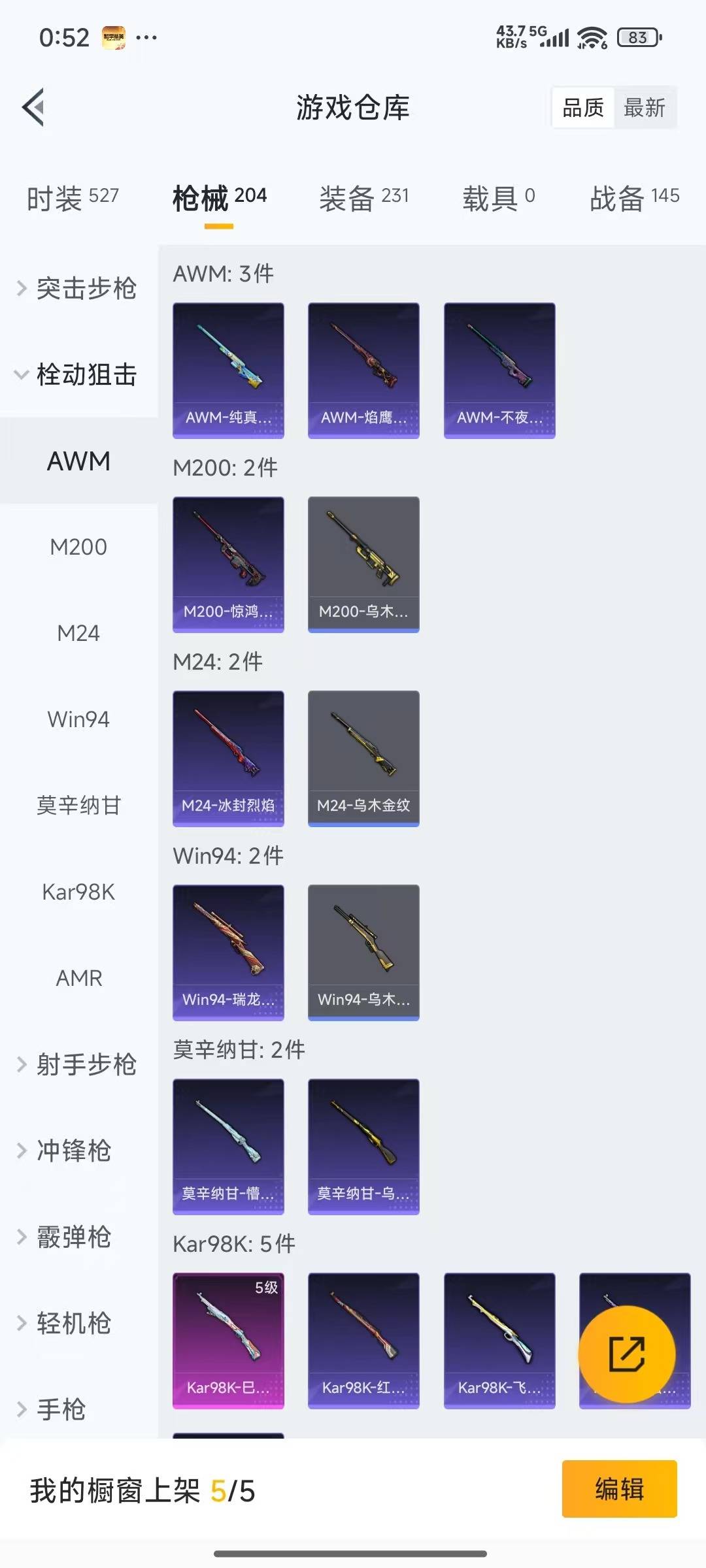706x1568 pixels.
Task: Open the Win94-瑞龙 skin
Action: [228, 953]
